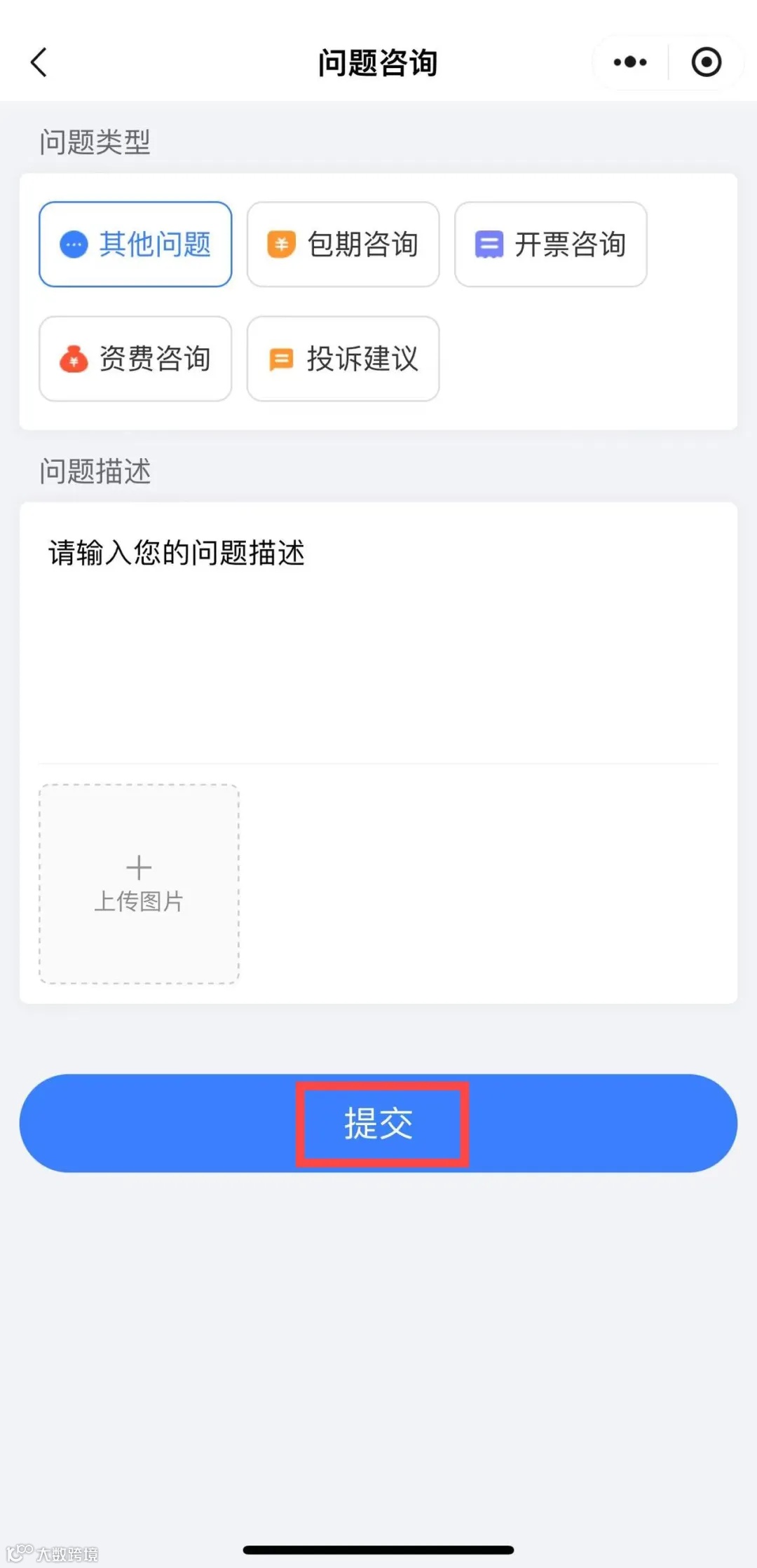Tap the back arrow at top left
The width and height of the screenshot is (757, 1568).
pyautogui.click(x=39, y=62)
